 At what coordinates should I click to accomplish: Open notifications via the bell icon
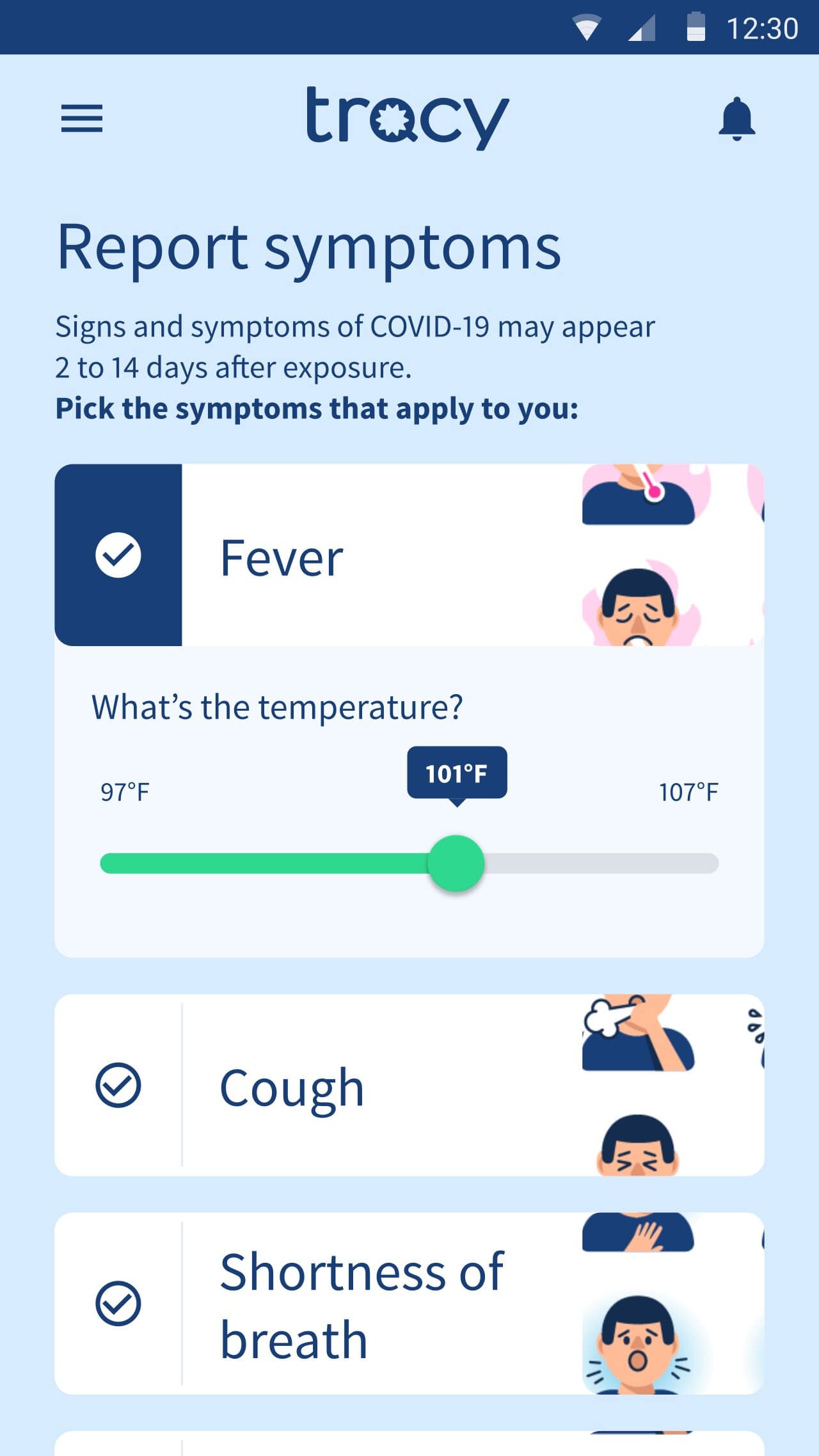click(x=736, y=119)
